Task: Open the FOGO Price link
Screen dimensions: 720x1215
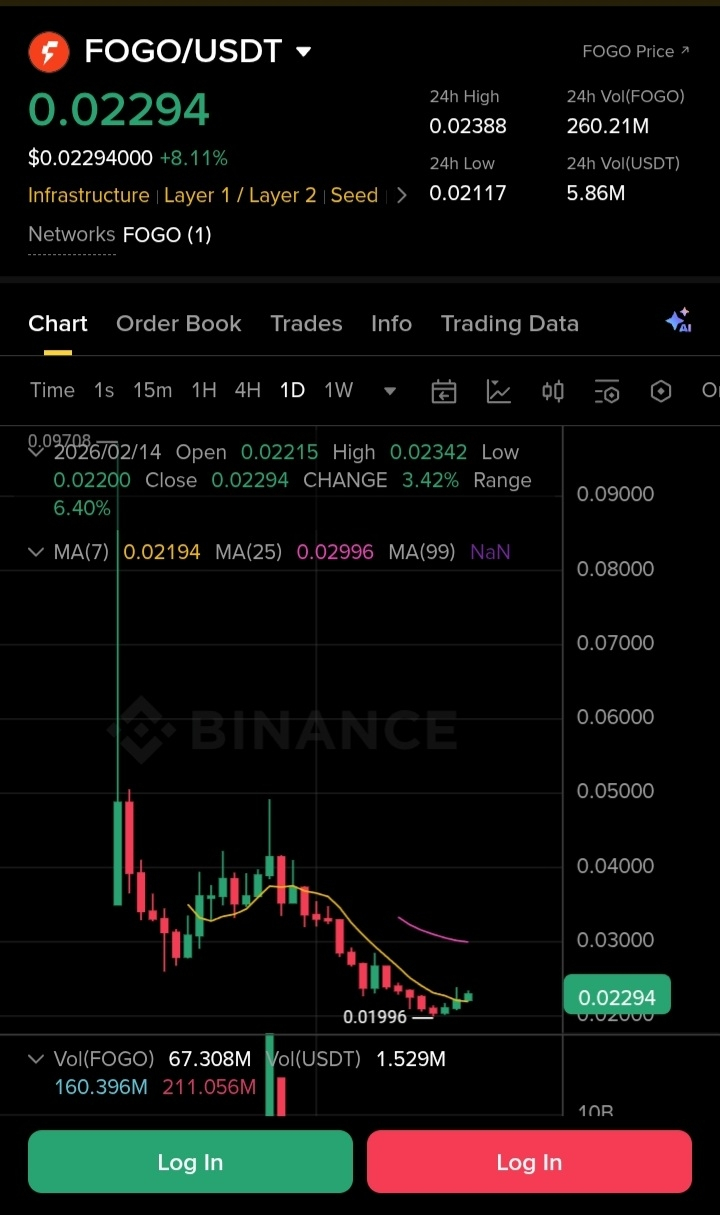Action: coord(635,51)
